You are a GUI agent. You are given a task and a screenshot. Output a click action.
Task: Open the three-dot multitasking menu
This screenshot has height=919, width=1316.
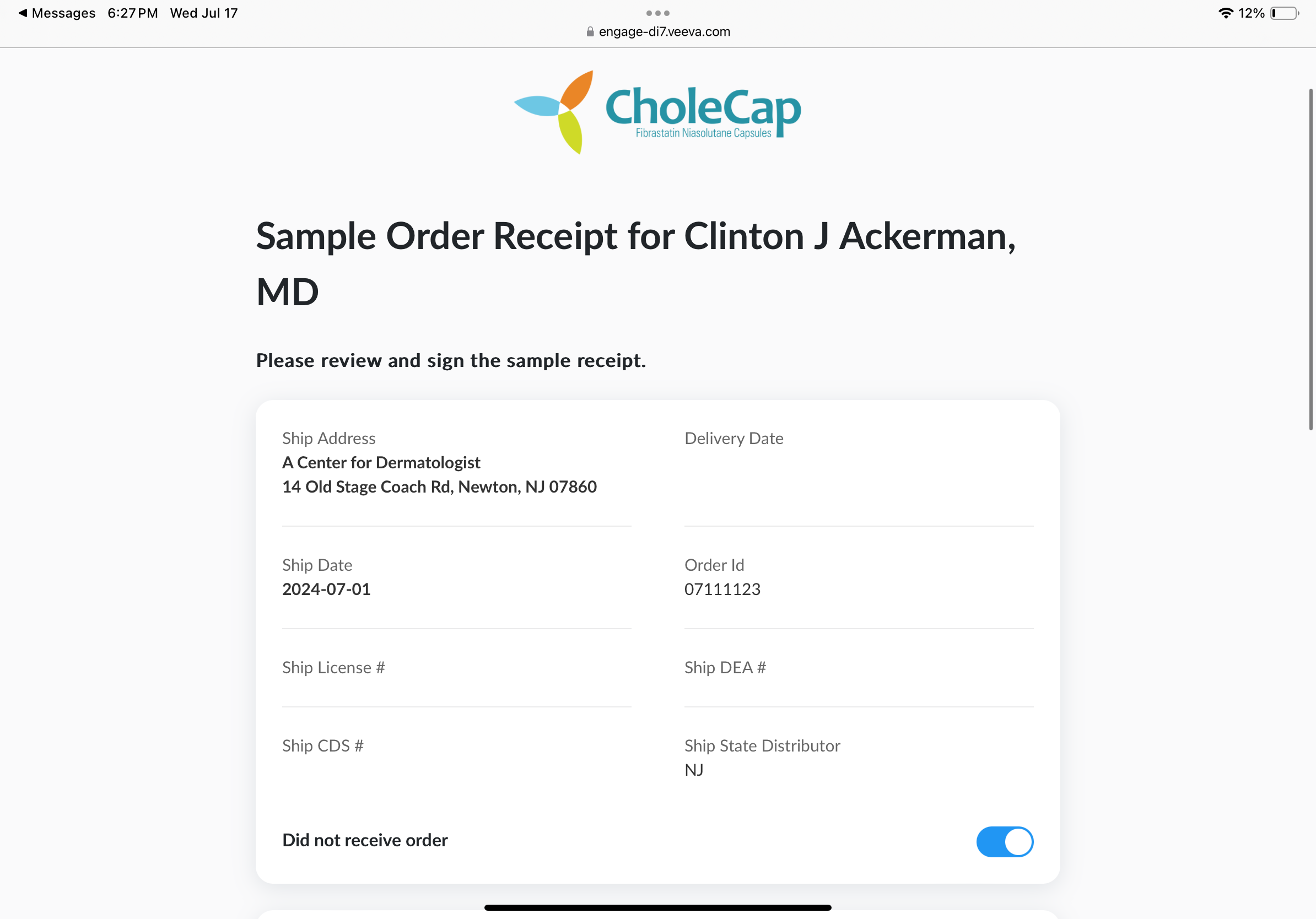pyautogui.click(x=657, y=13)
